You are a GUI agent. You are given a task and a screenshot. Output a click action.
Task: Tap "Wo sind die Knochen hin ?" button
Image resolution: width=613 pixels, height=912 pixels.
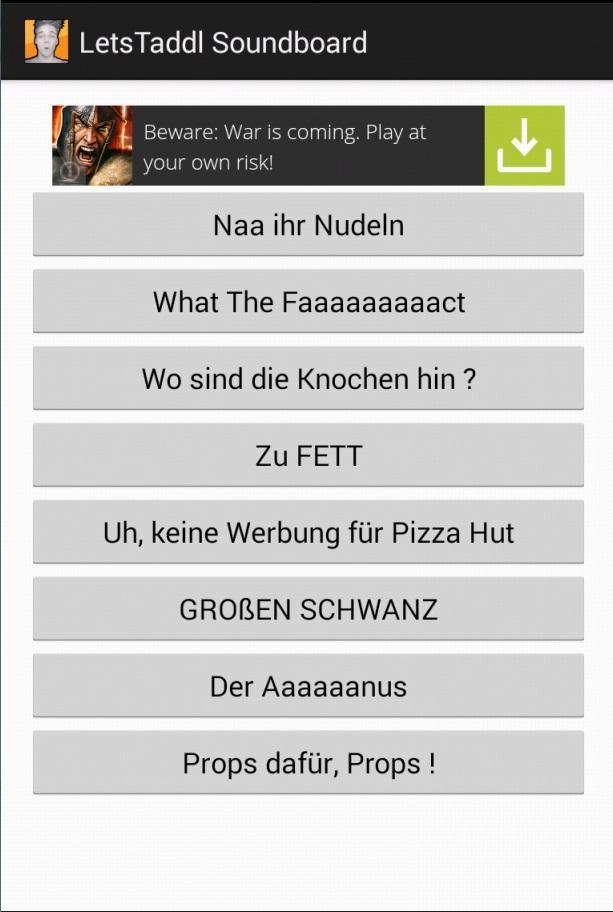pos(308,379)
